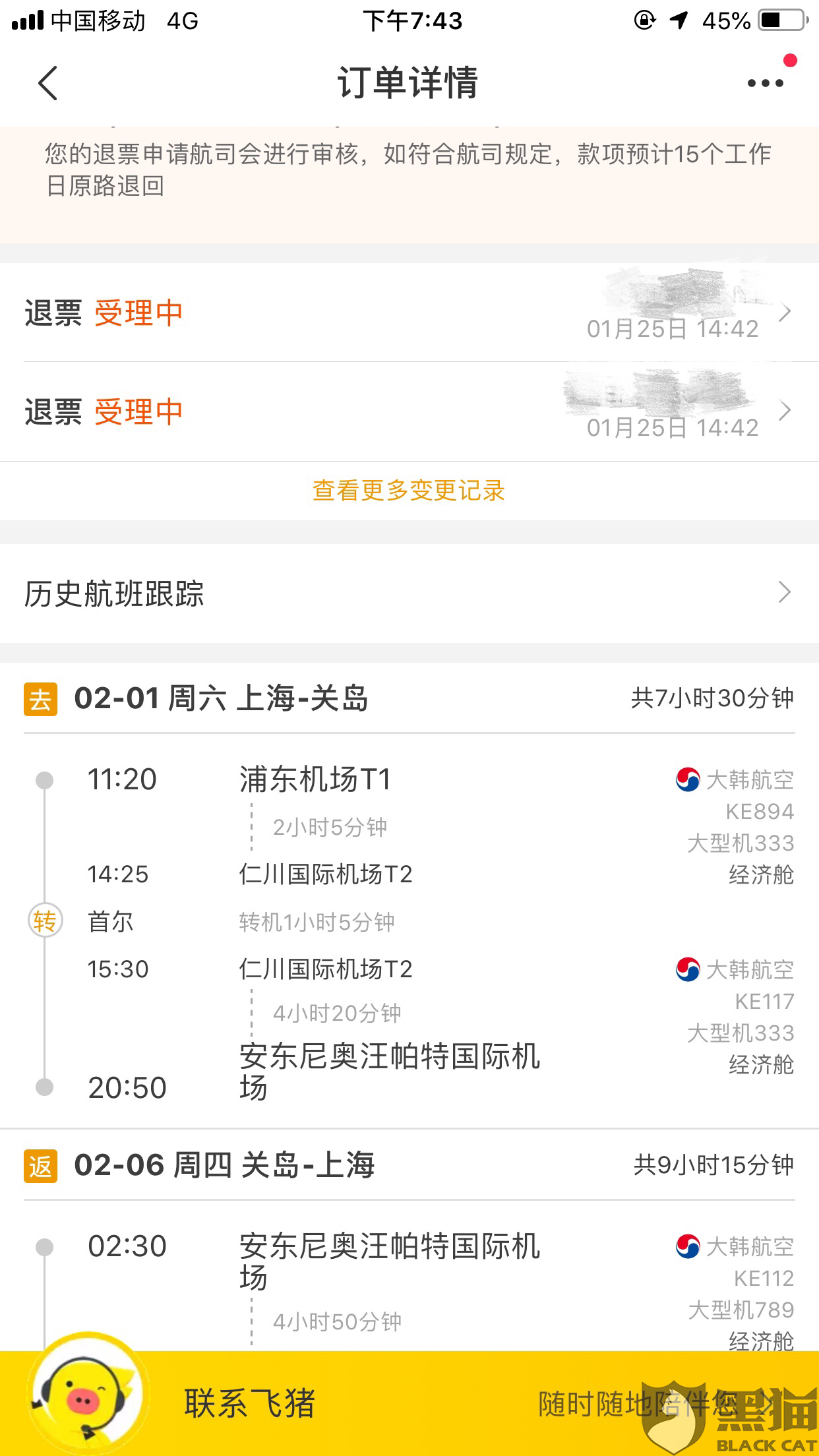This screenshot has width=819, height=1456.
Task: View more change records (查看更多变更记录)
Action: coord(409,491)
